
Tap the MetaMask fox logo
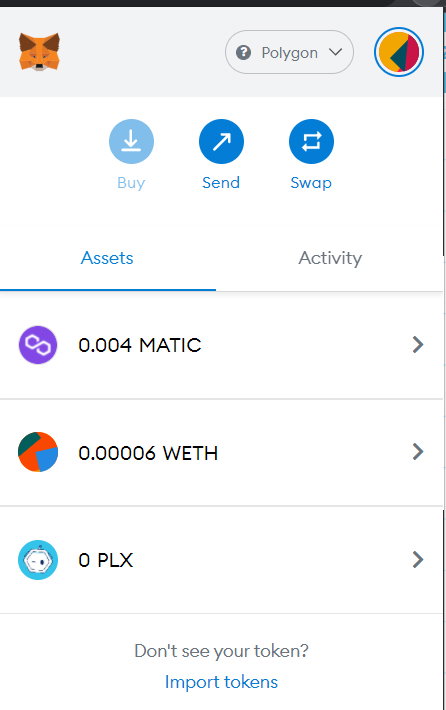39,52
